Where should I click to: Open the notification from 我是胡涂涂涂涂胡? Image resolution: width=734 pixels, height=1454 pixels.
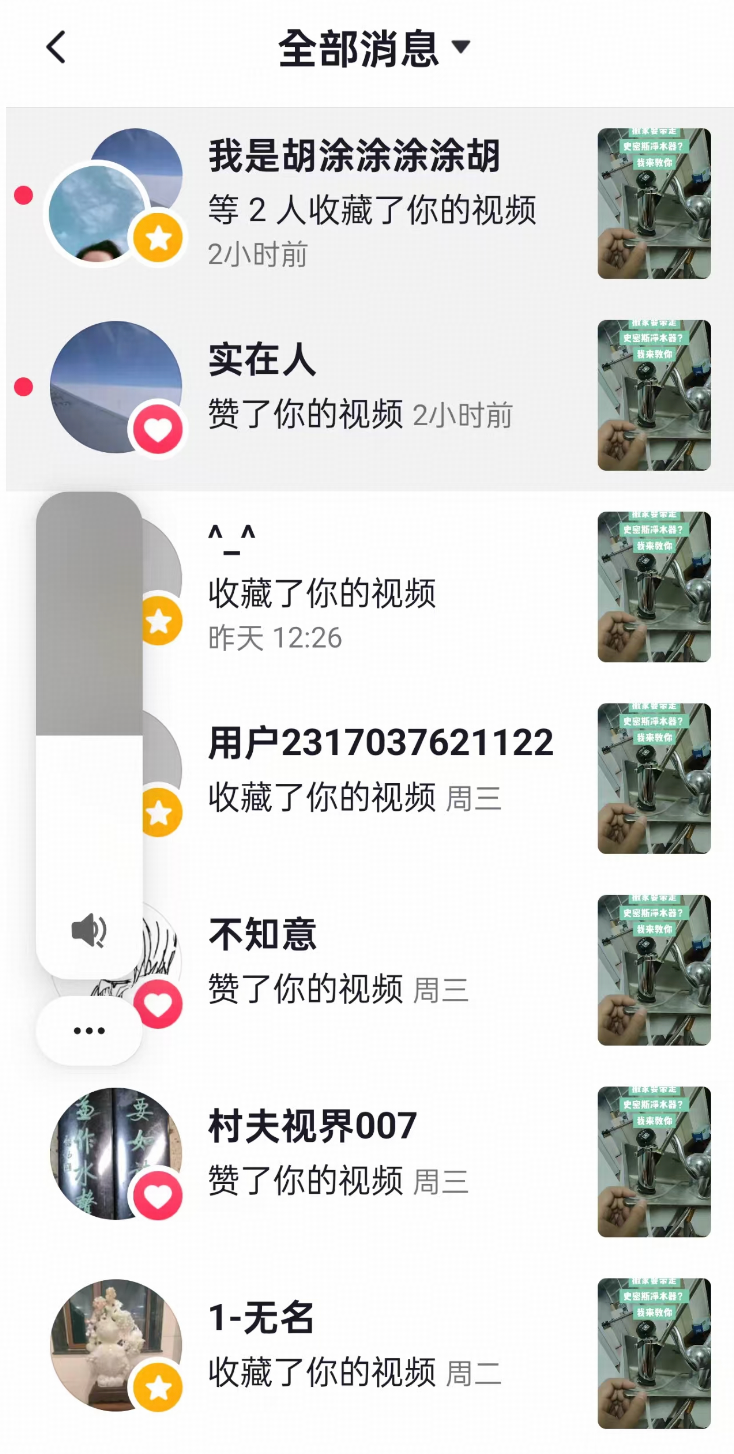point(370,203)
